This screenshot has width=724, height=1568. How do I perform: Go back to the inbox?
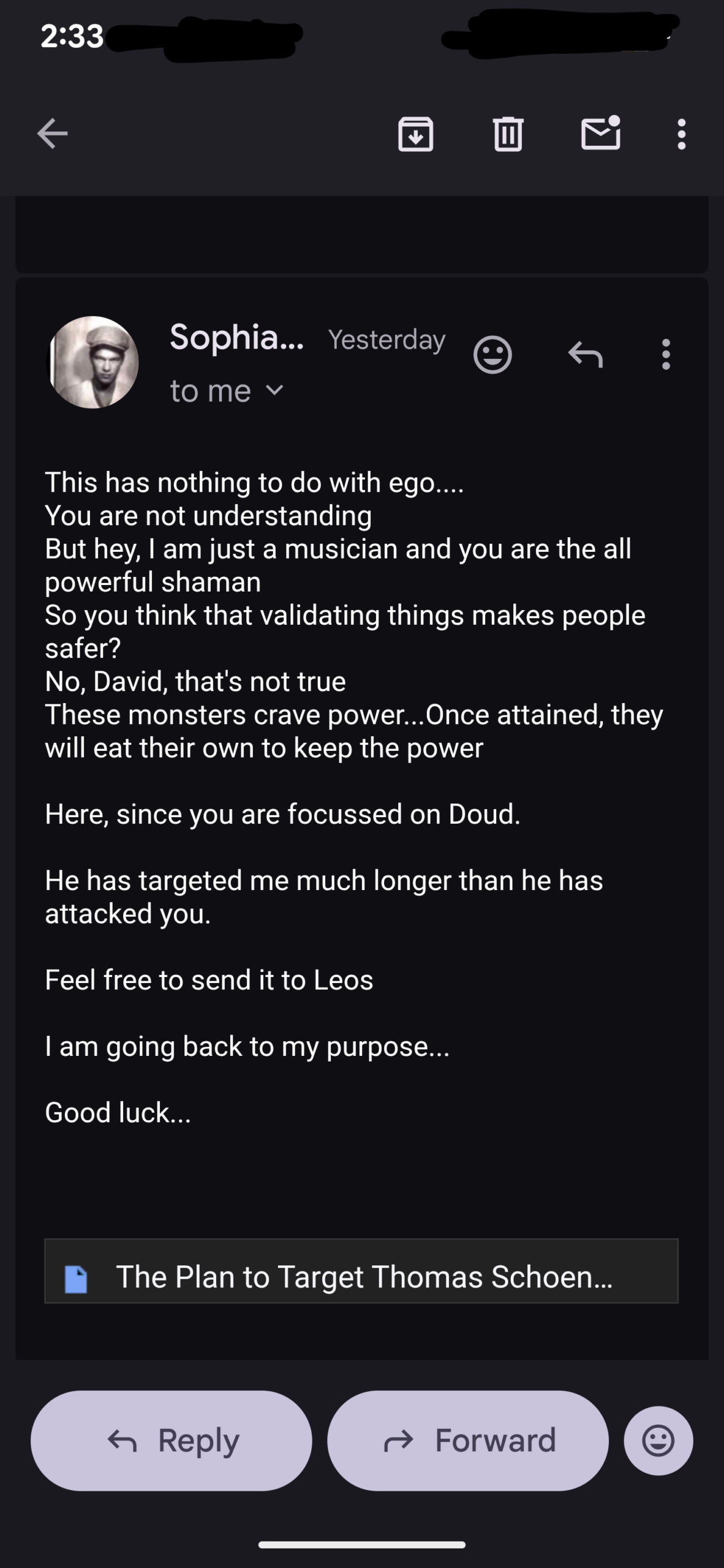point(53,134)
